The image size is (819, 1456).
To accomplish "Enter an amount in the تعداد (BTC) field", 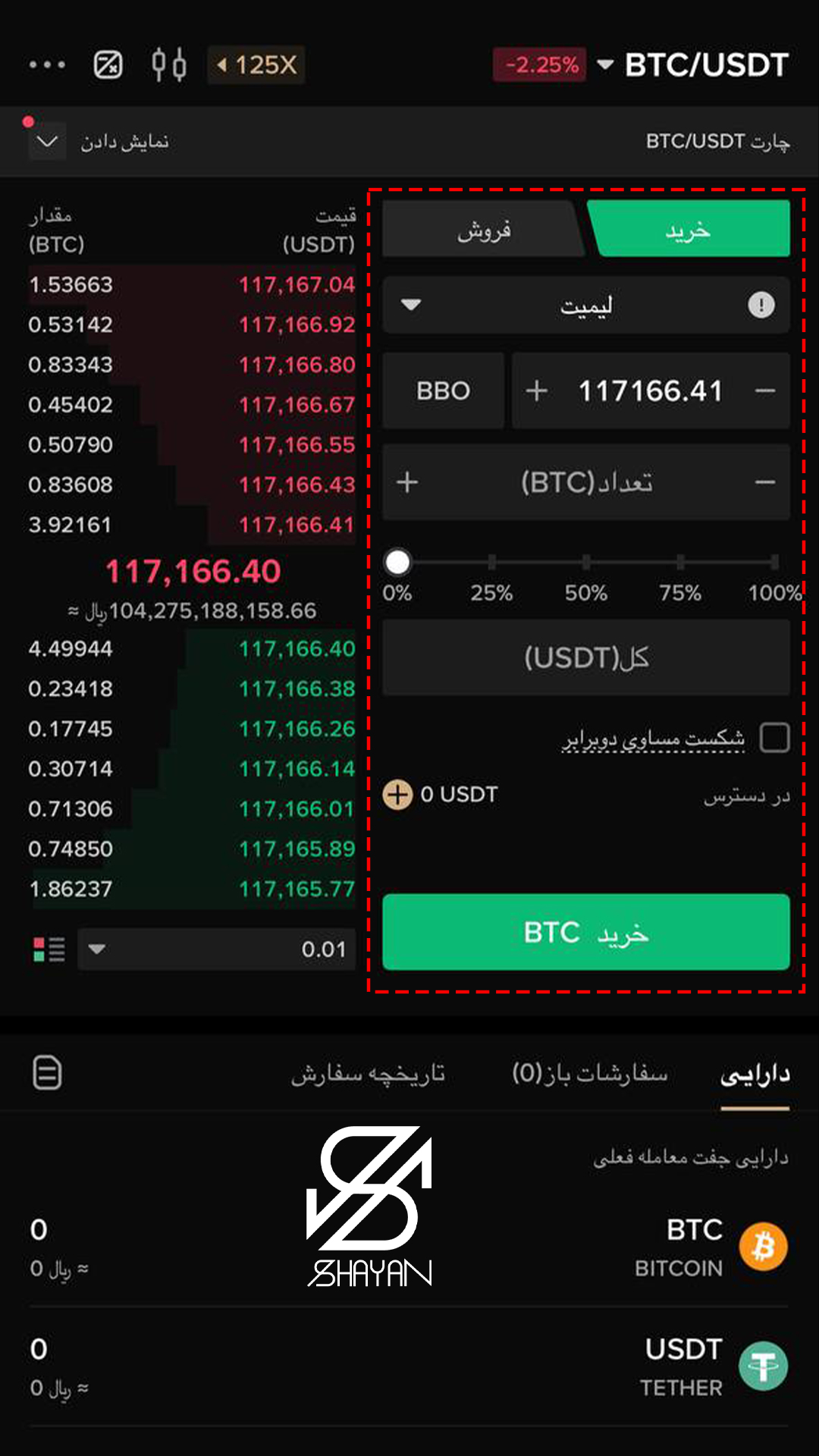I will point(585,482).
